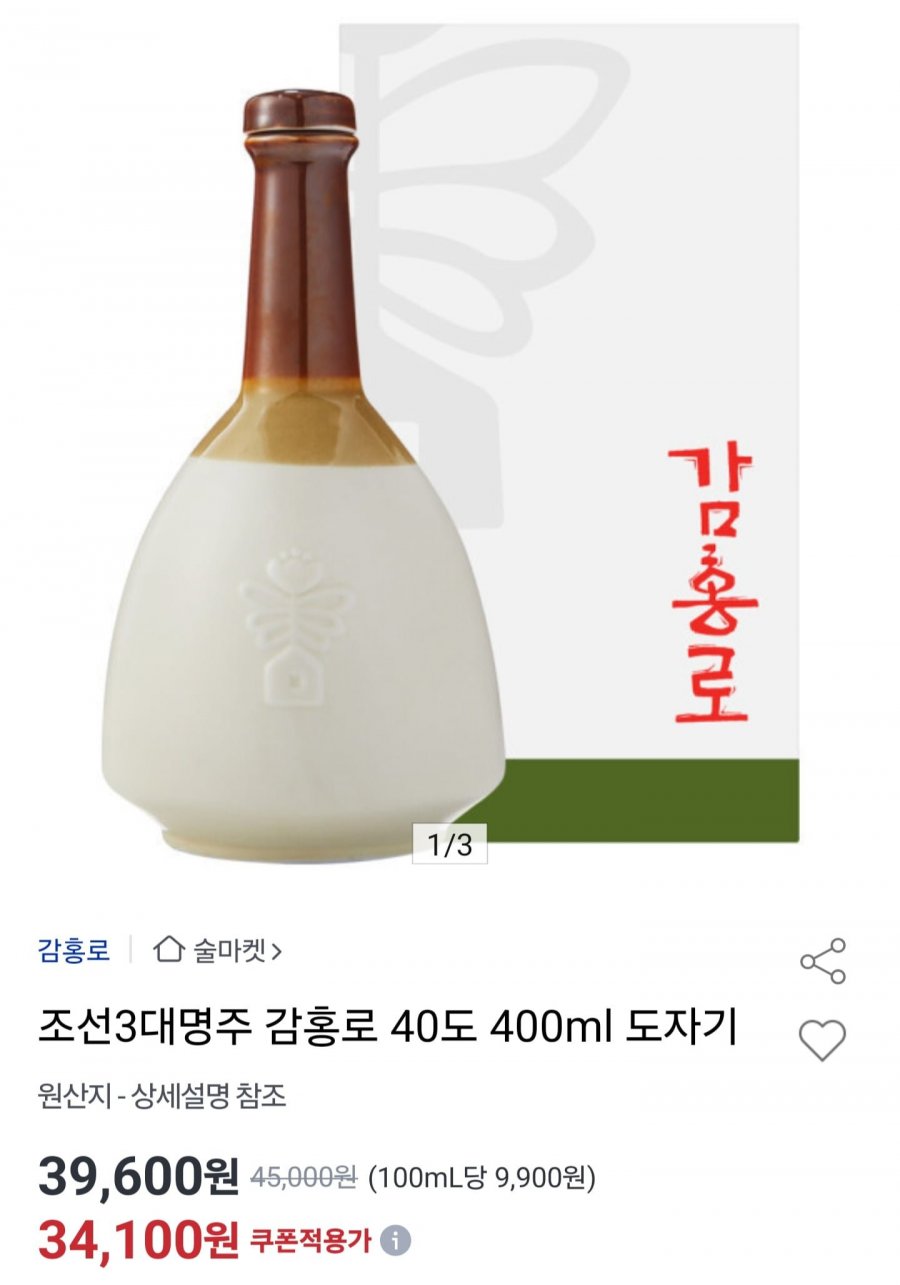Screen dimensions: 900x1285
Task: Share this 감홍로 product
Action: [822, 961]
